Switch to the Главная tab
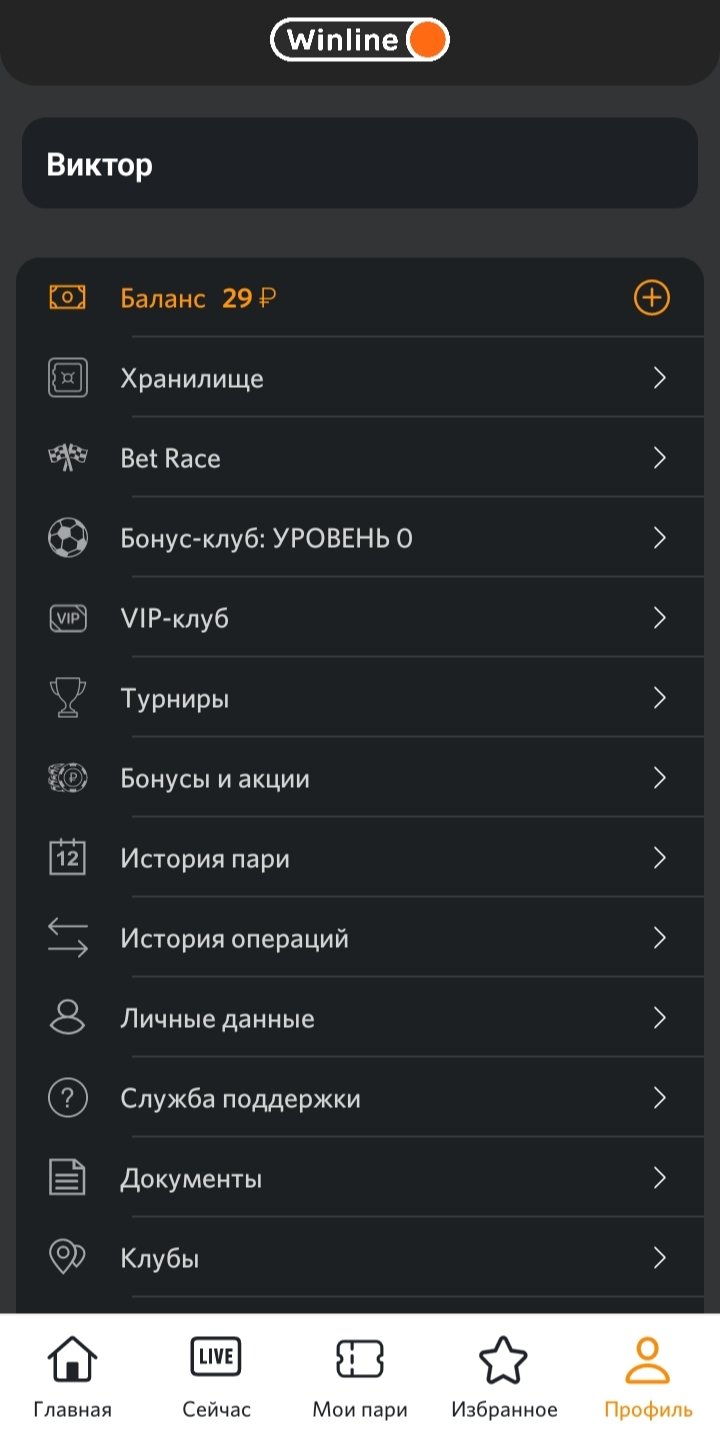This screenshot has height=1440, width=720. (x=72, y=1377)
